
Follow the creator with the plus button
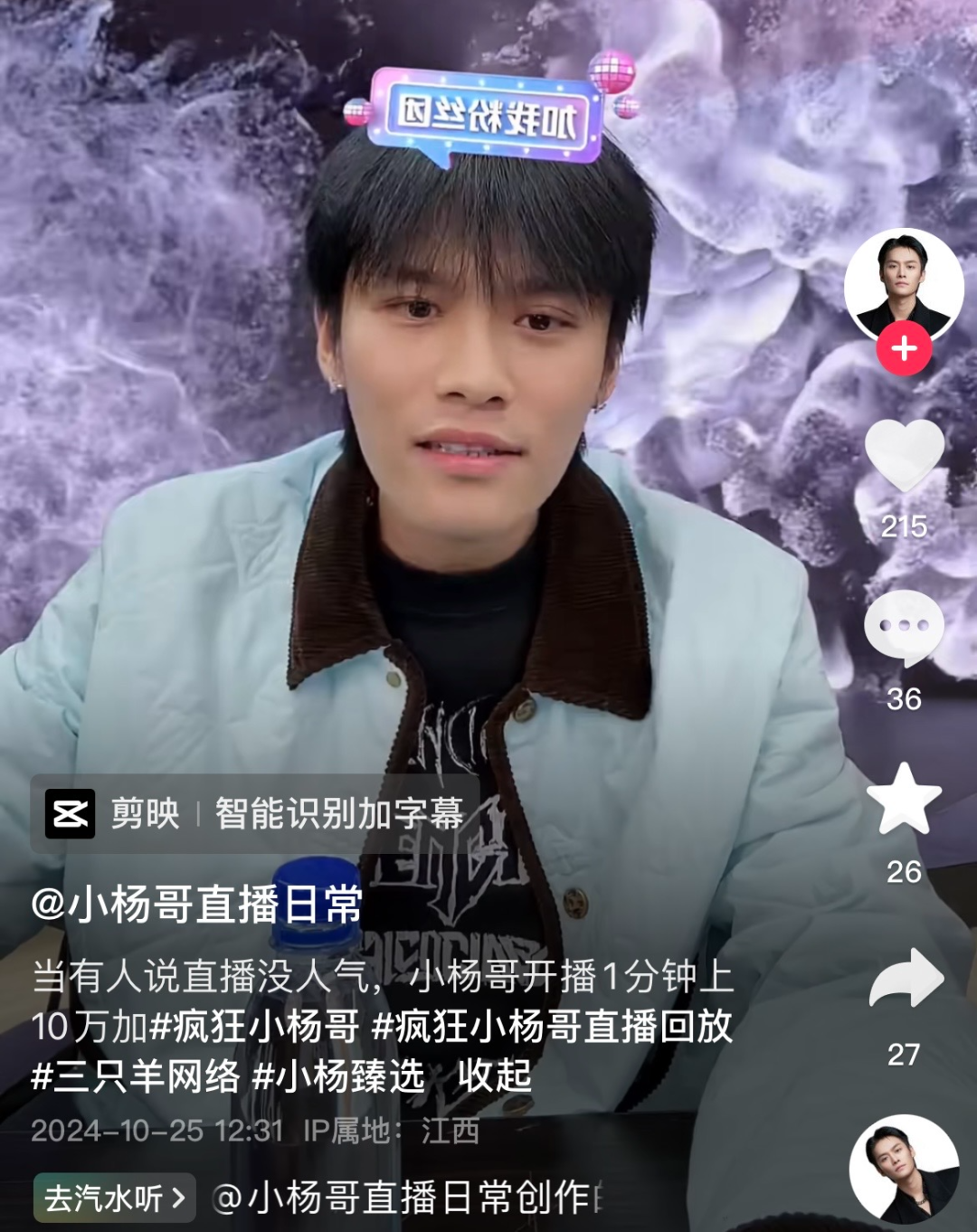pyautogui.click(x=904, y=348)
